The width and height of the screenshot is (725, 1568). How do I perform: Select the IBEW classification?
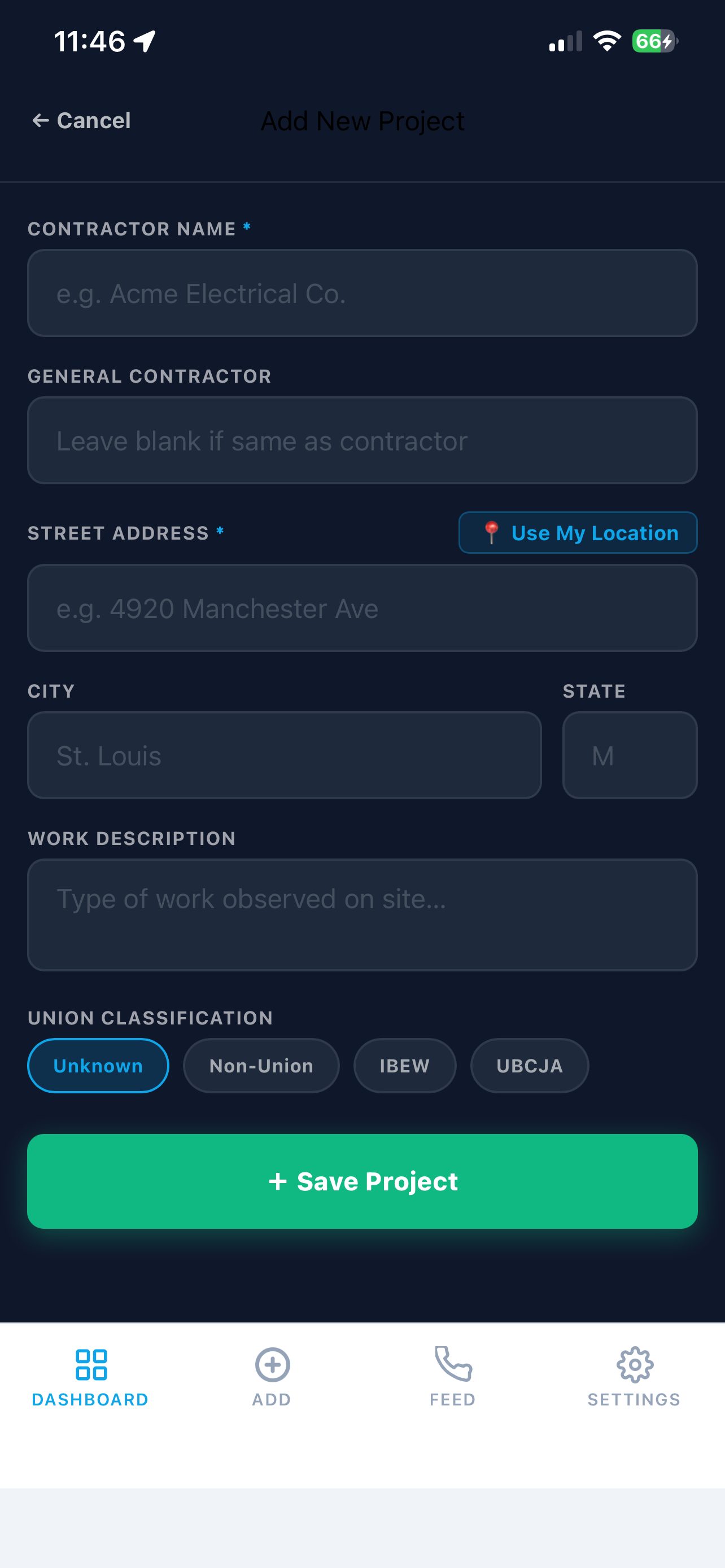coord(404,1065)
